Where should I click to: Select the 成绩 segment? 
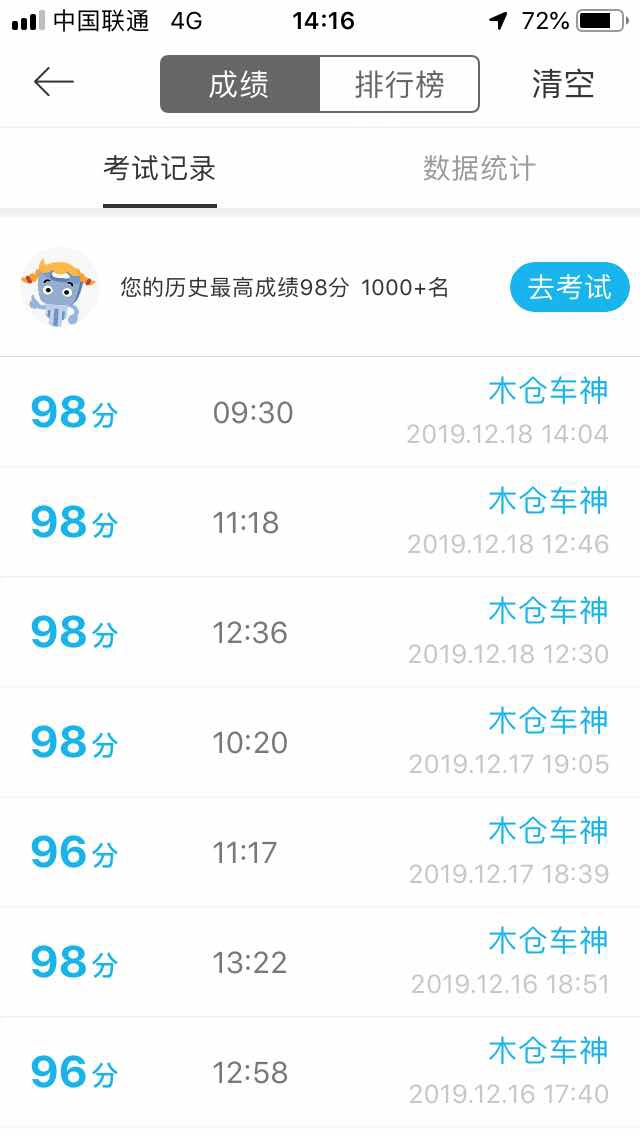point(239,84)
